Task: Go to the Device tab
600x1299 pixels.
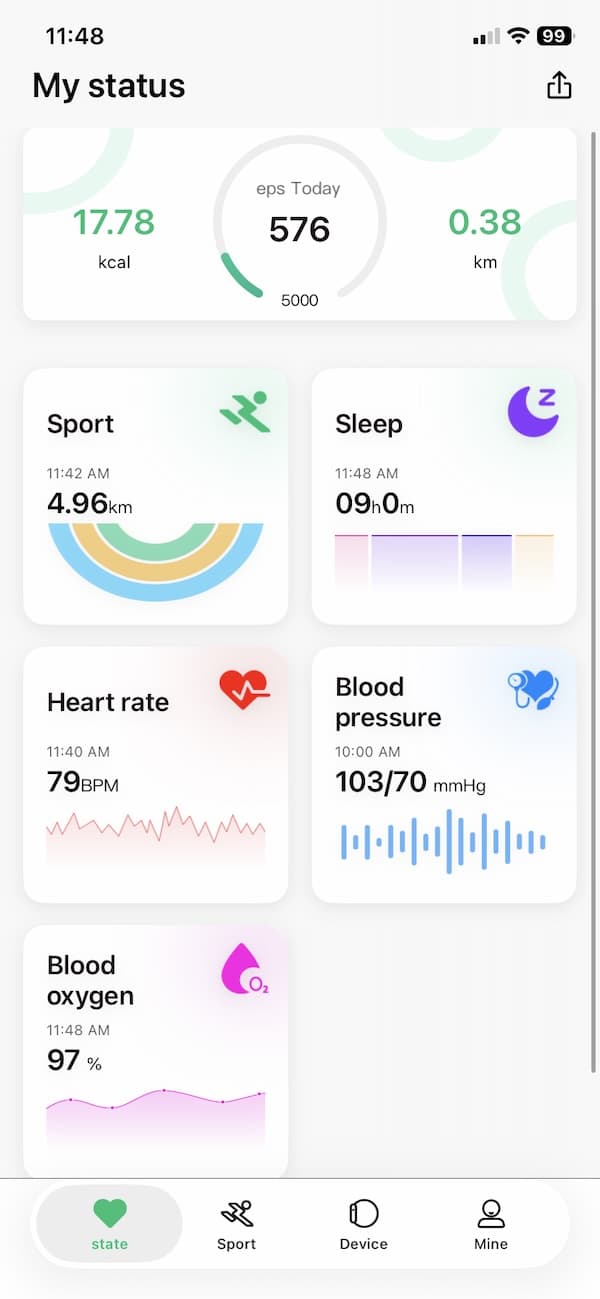Action: click(x=363, y=1225)
